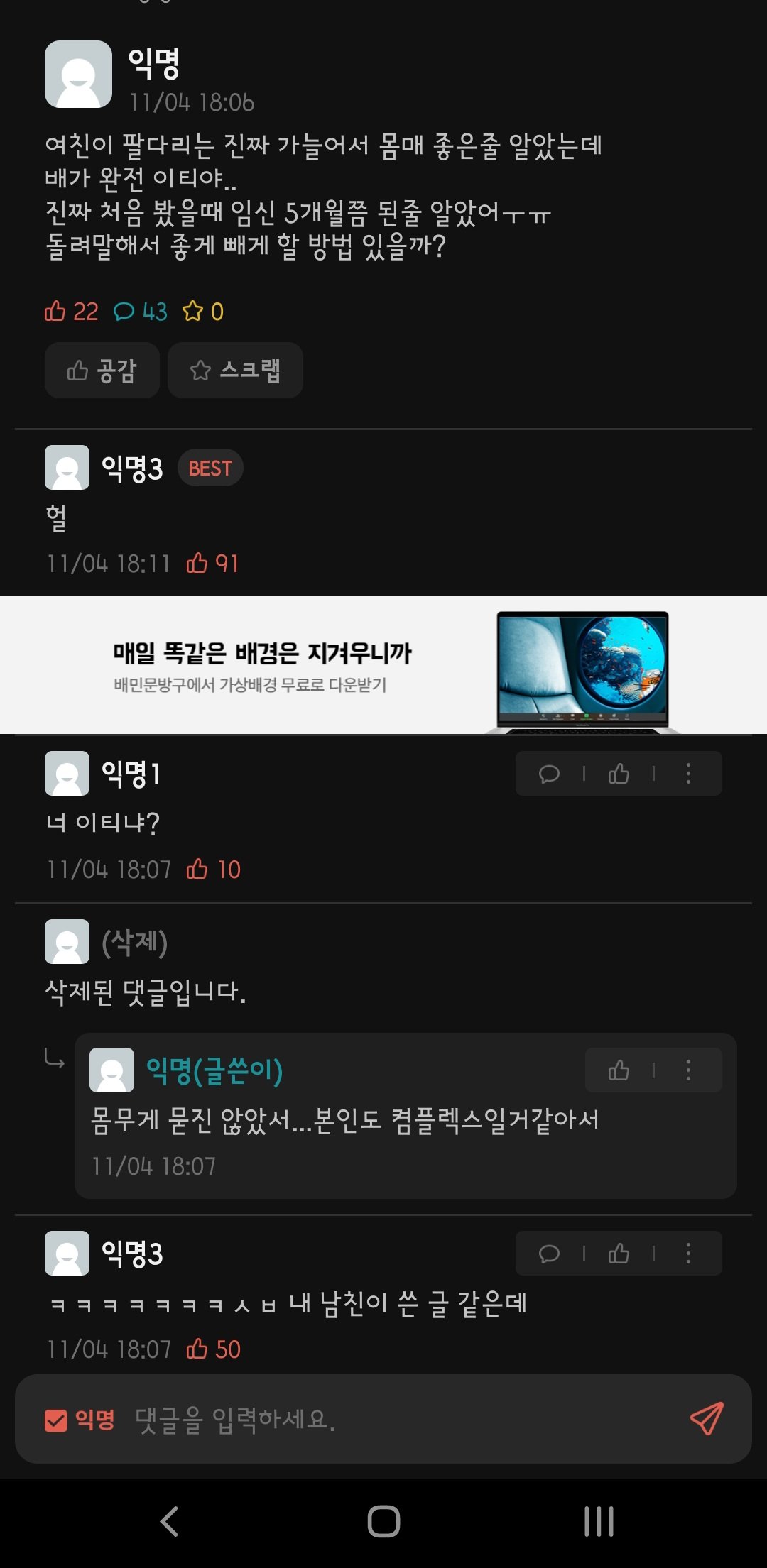This screenshot has height=1568, width=767.
Task: Open more options for 익명3's 남친 comment
Action: click(687, 1254)
